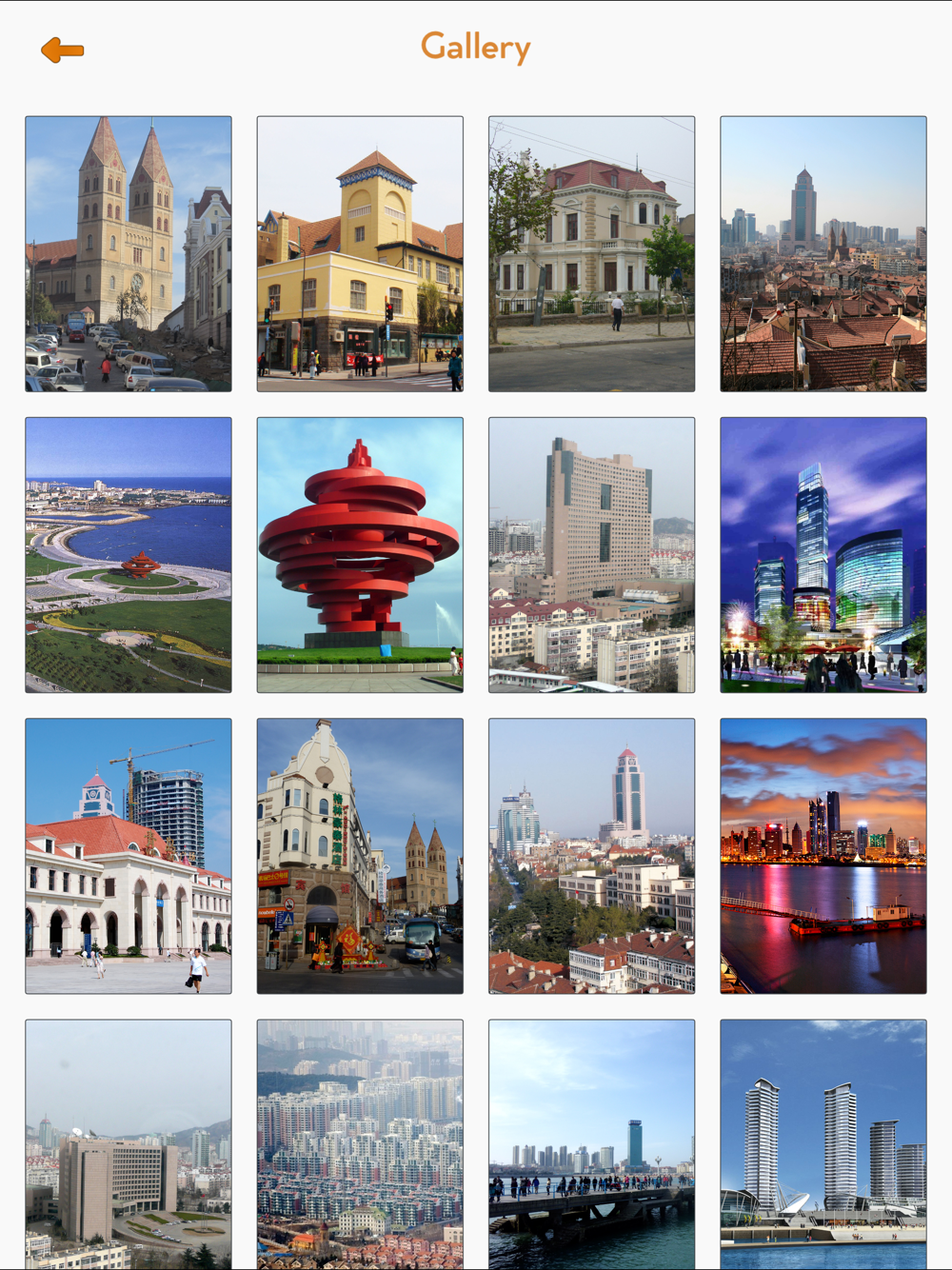Open the hazy photo of the beige office block

[129, 1142]
